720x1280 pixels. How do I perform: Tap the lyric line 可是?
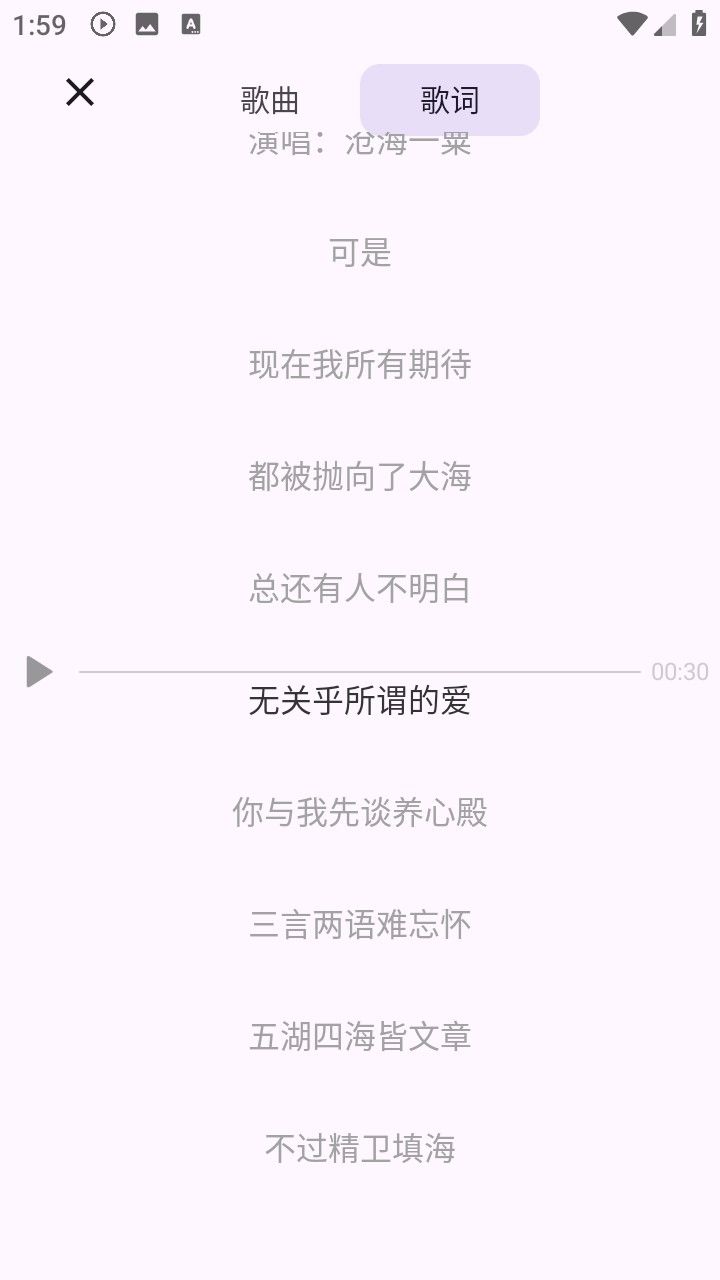click(362, 253)
